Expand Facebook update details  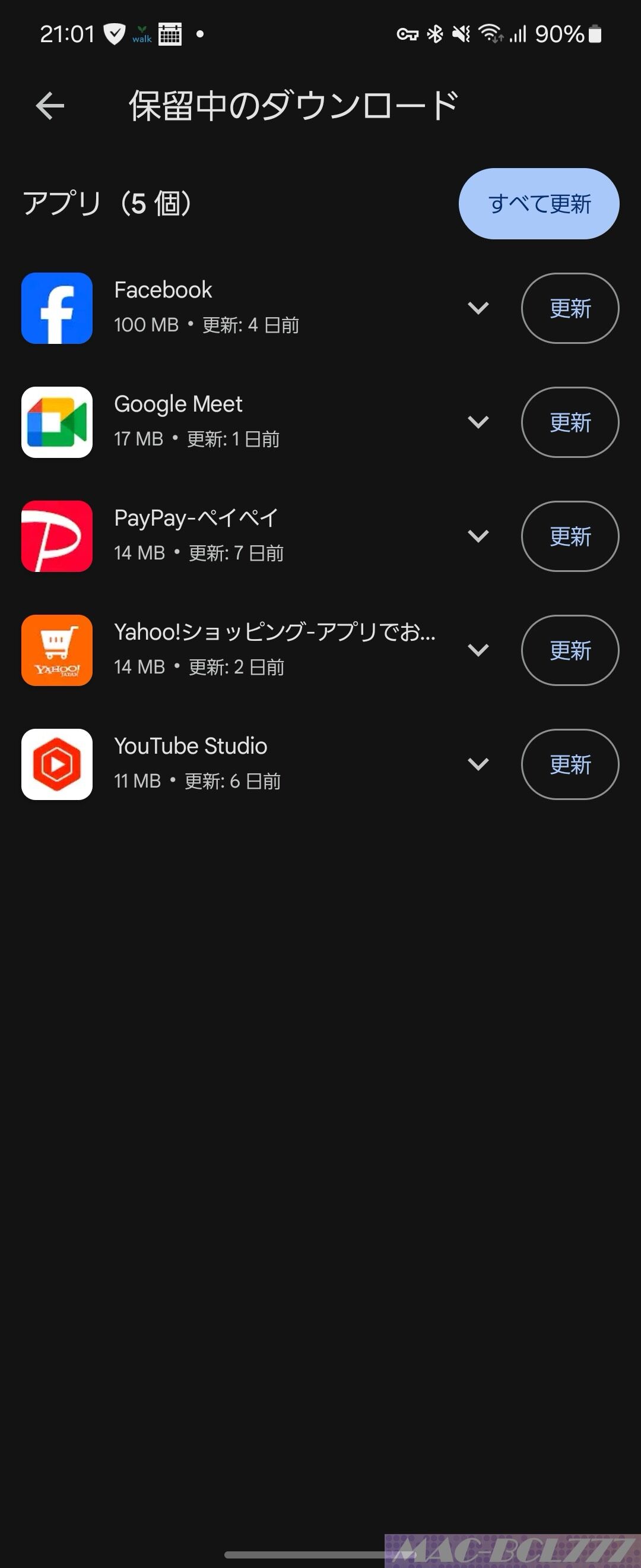coord(478,308)
